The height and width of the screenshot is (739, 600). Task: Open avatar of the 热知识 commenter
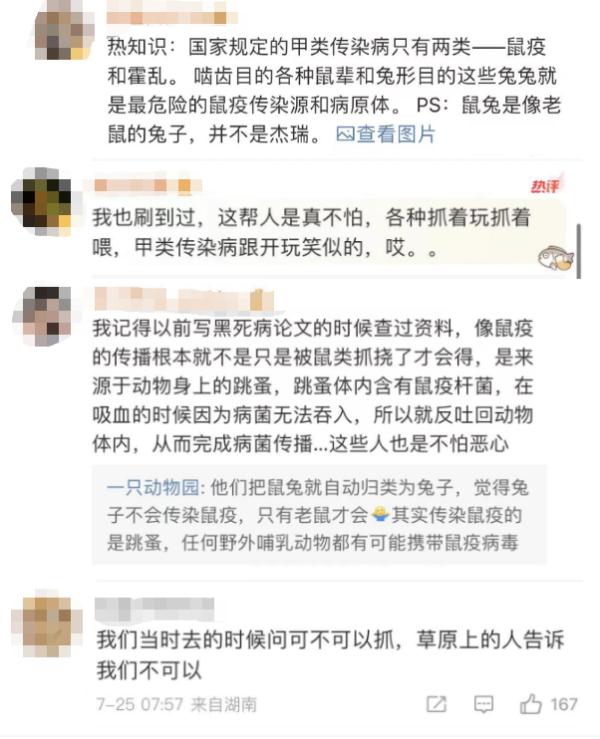tap(64, 30)
